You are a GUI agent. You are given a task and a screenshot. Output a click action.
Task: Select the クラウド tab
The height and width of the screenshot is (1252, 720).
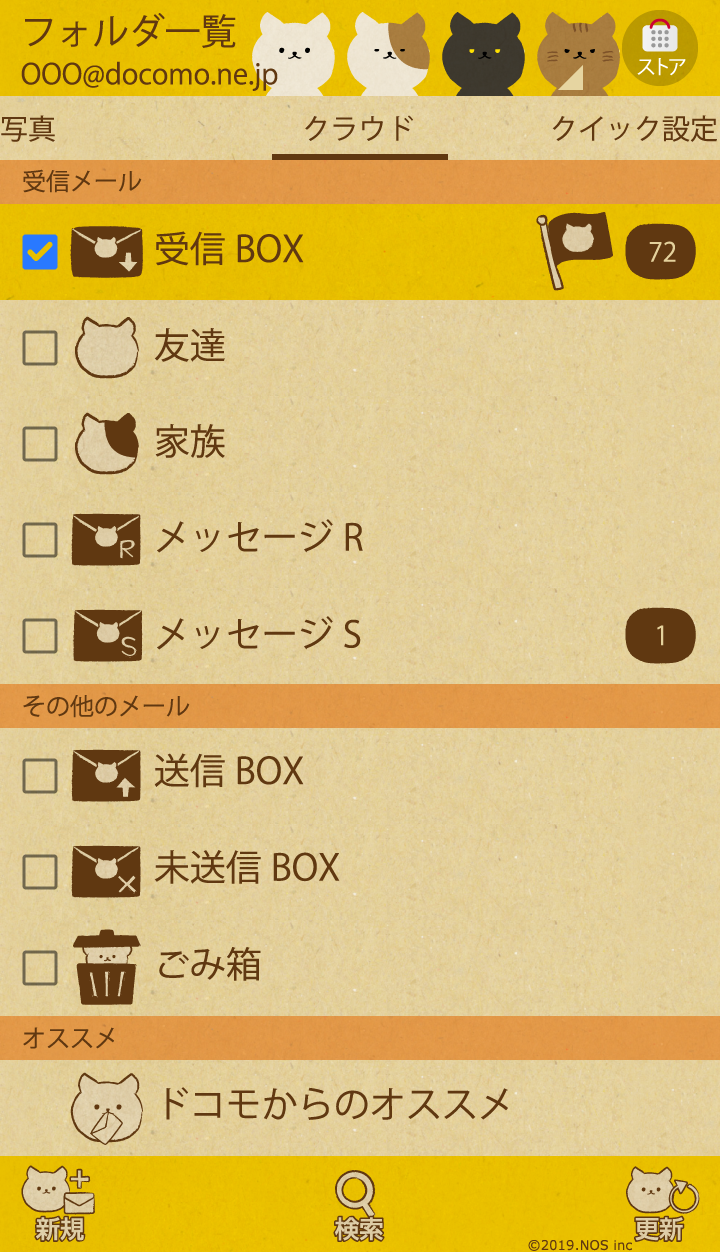(x=359, y=129)
